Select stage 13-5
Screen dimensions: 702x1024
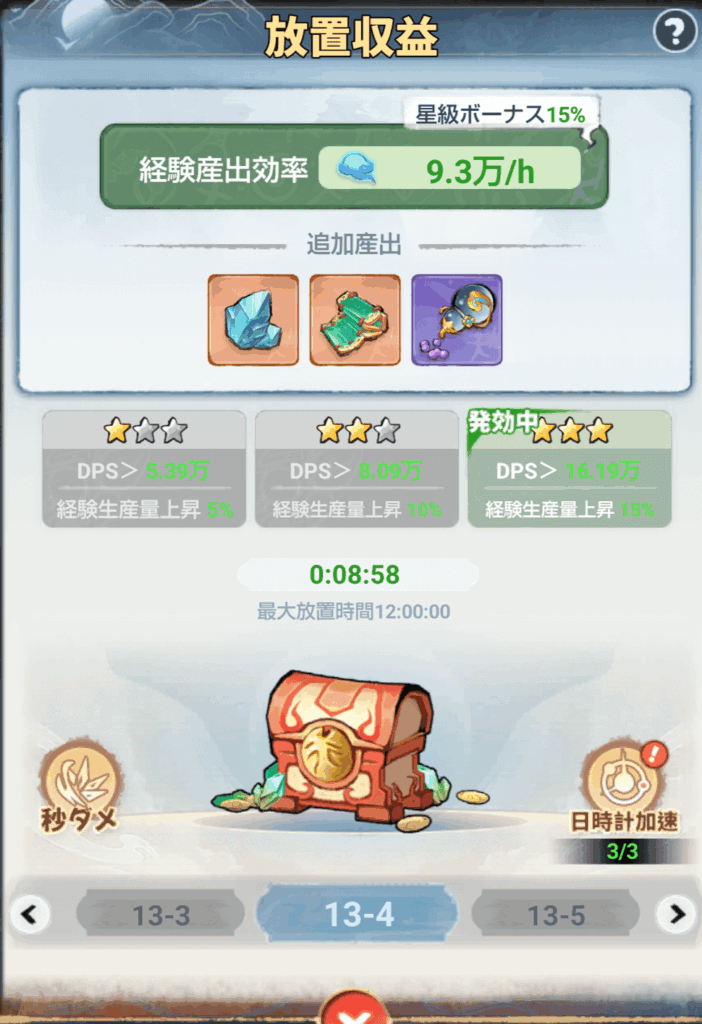coord(556,914)
